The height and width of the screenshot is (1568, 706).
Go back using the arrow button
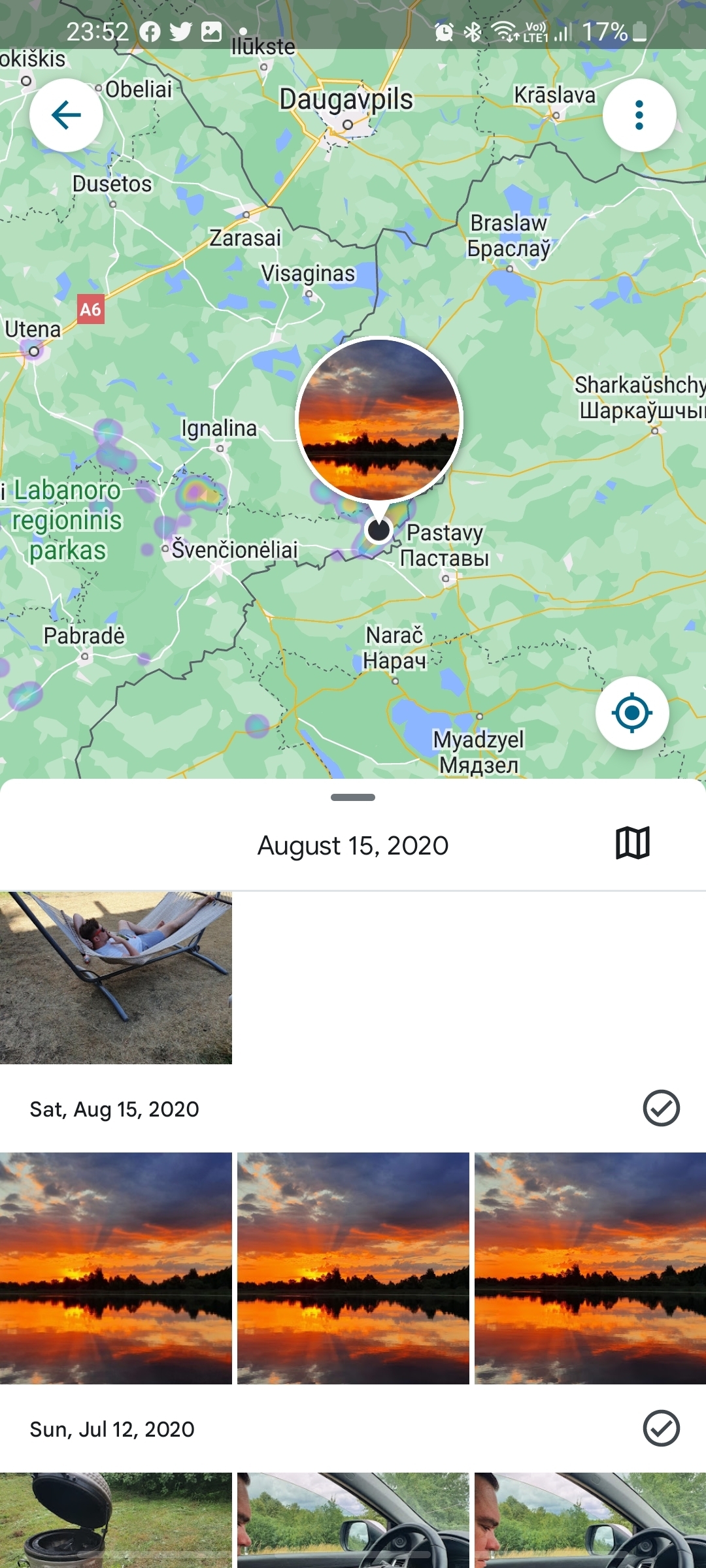click(x=66, y=116)
